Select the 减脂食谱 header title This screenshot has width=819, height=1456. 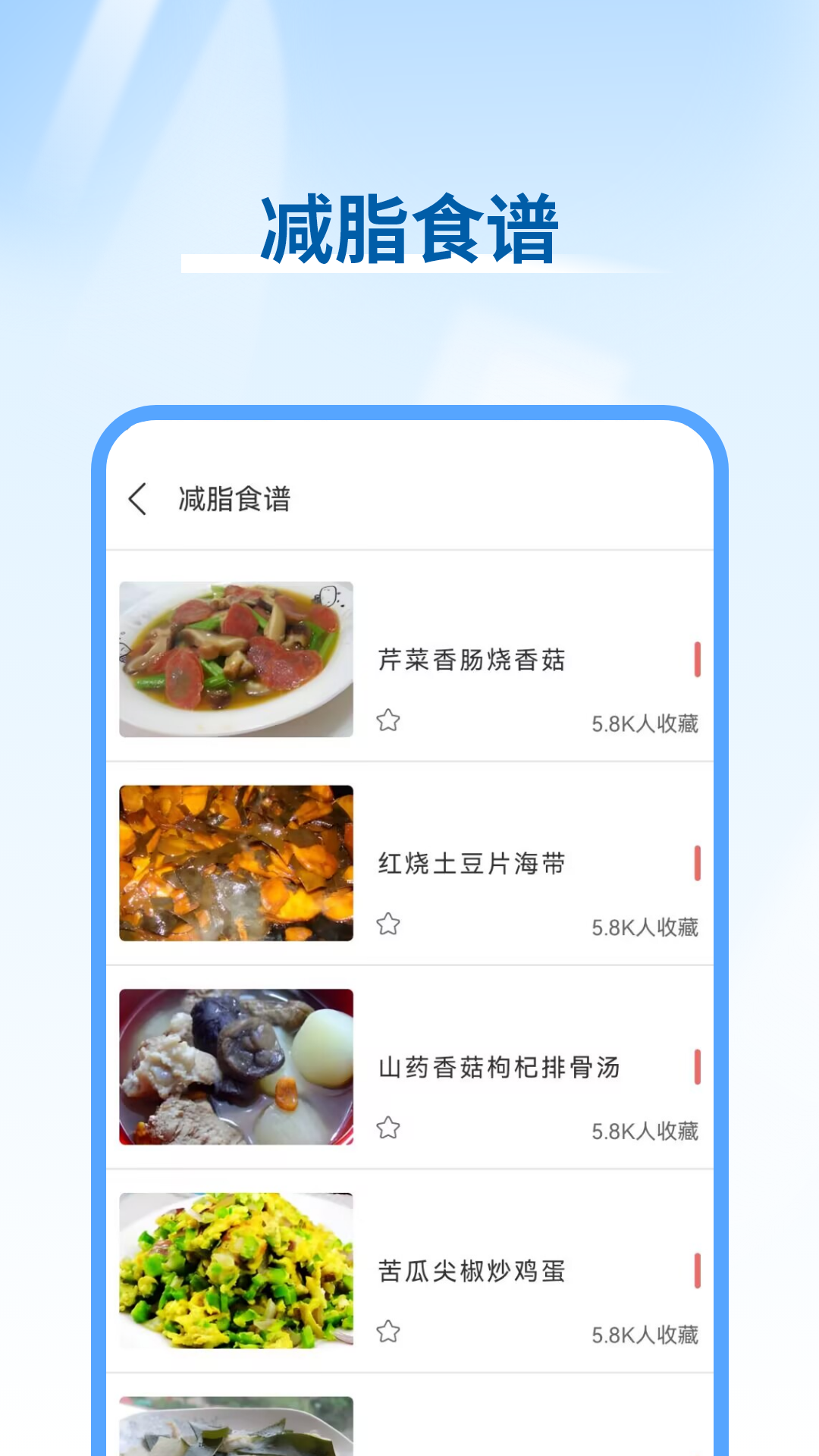(237, 500)
